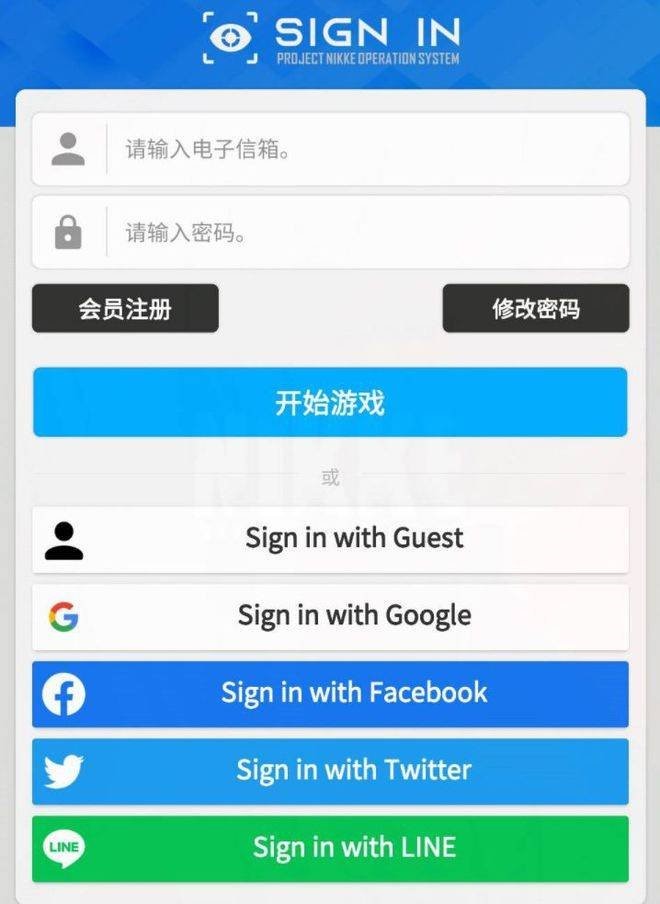Tap the email address input field
660x904 pixels.
(365, 150)
